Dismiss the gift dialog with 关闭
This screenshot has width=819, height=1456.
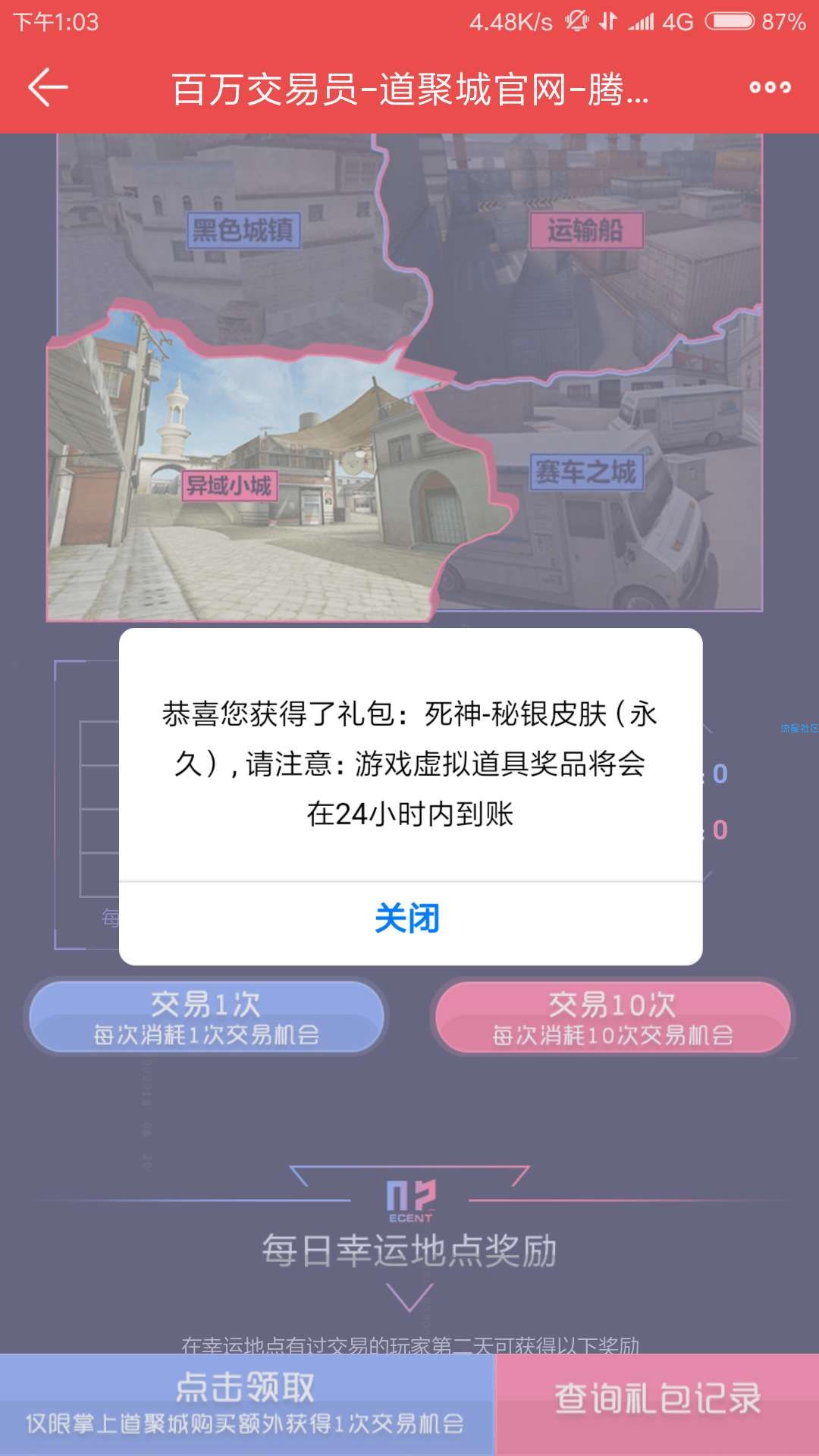409,919
